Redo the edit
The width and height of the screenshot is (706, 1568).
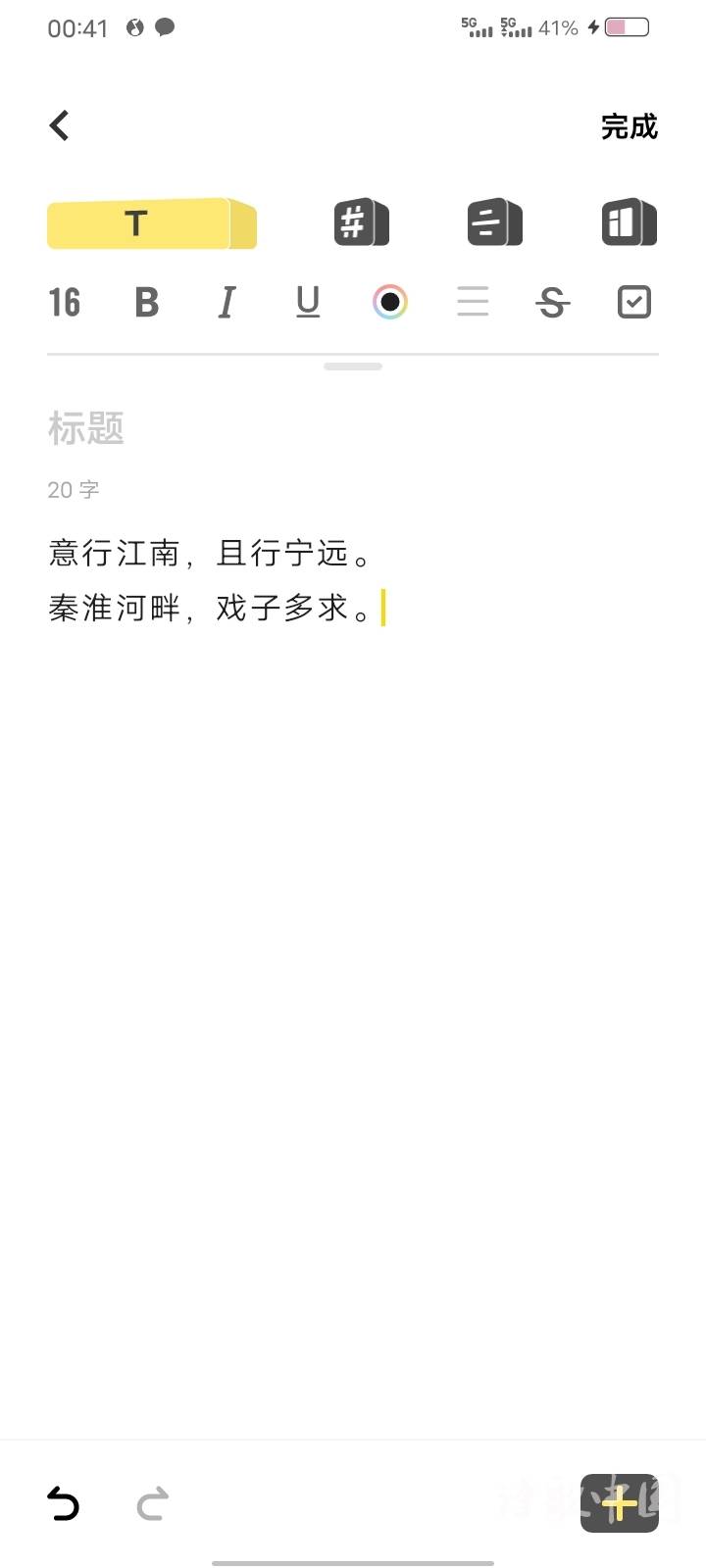click(152, 1503)
